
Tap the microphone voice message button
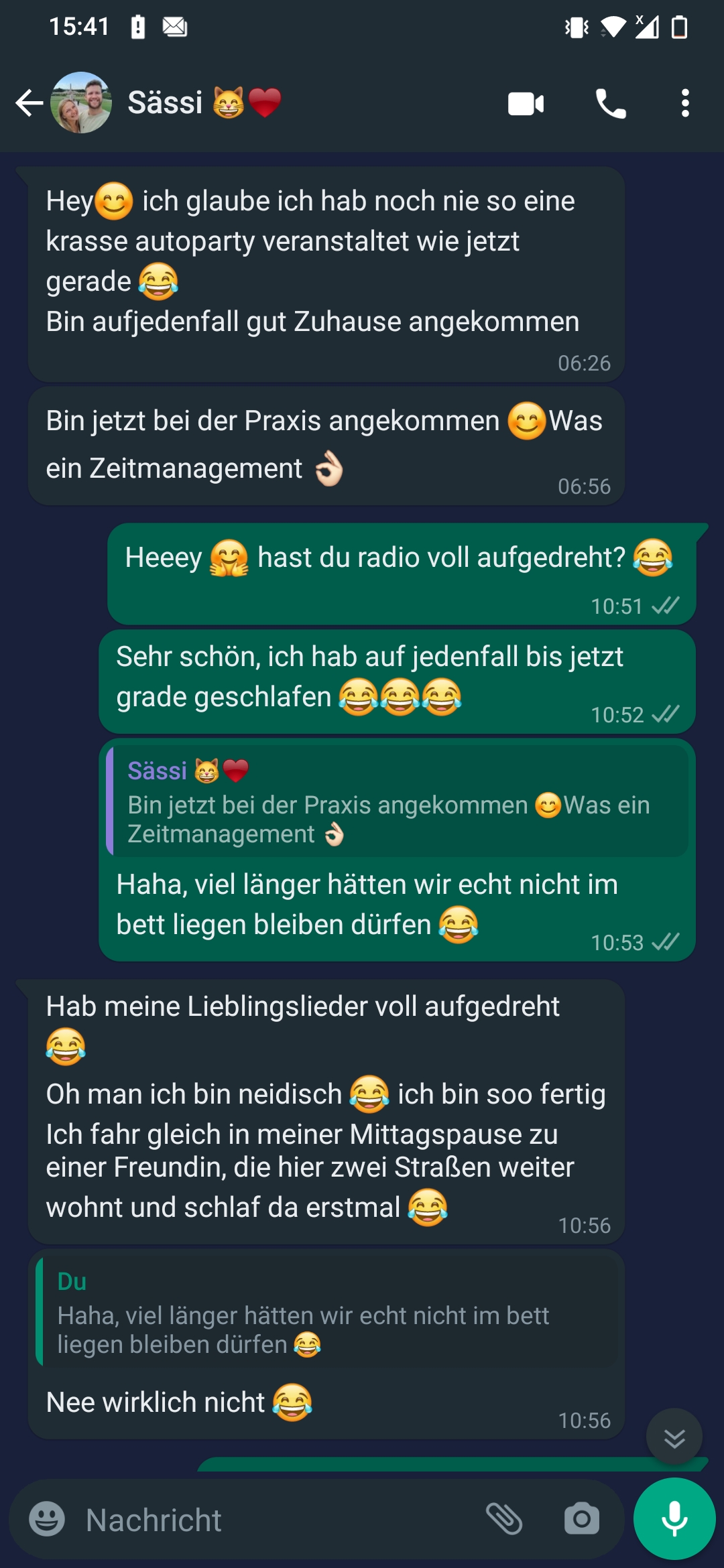coord(674,1519)
